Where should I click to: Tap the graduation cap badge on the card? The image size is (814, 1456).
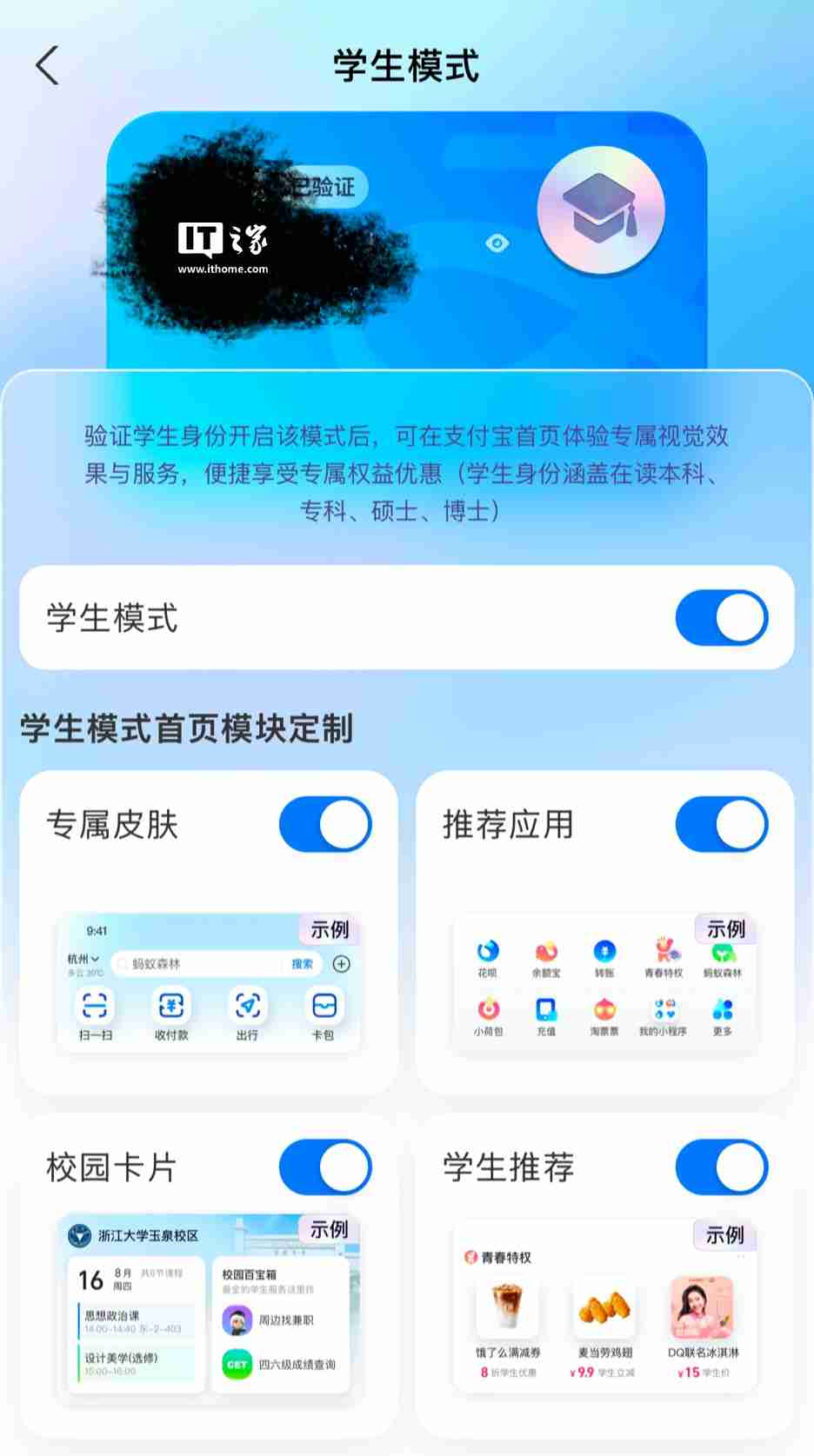[600, 210]
